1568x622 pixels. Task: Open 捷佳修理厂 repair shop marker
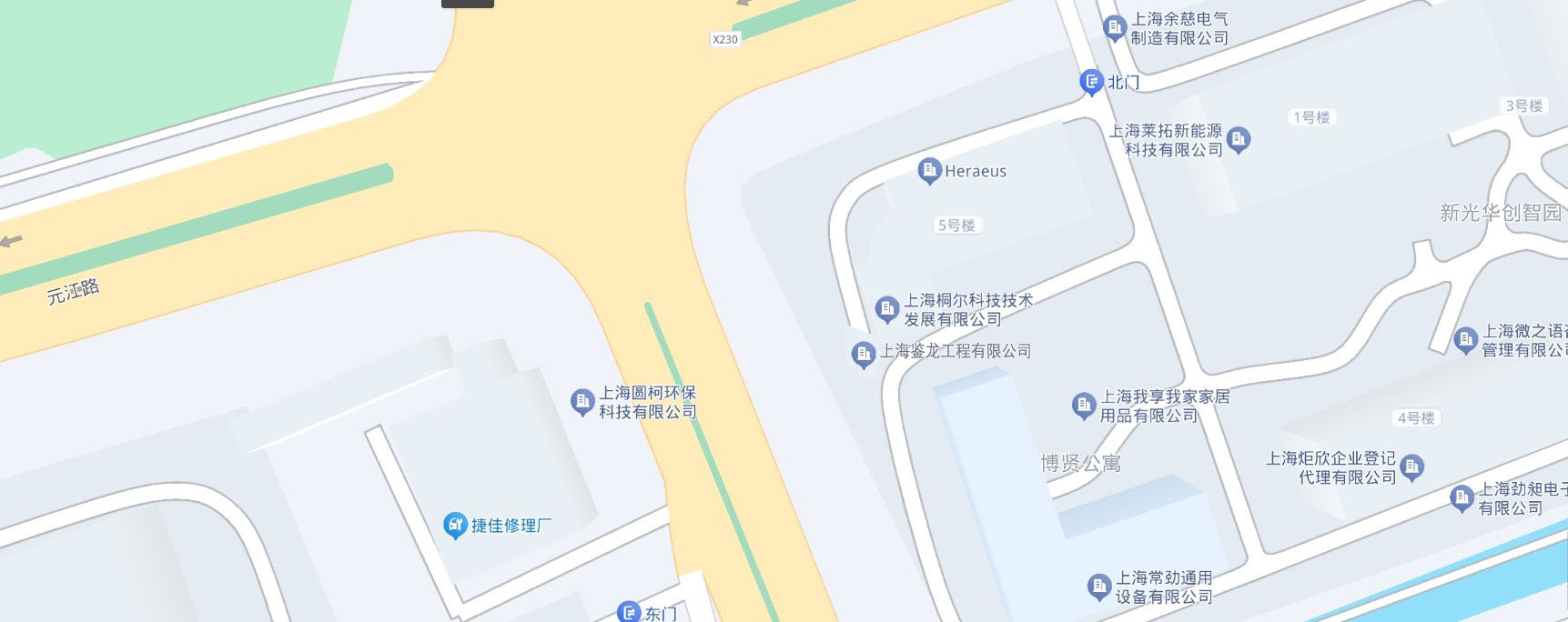pyautogui.click(x=454, y=524)
